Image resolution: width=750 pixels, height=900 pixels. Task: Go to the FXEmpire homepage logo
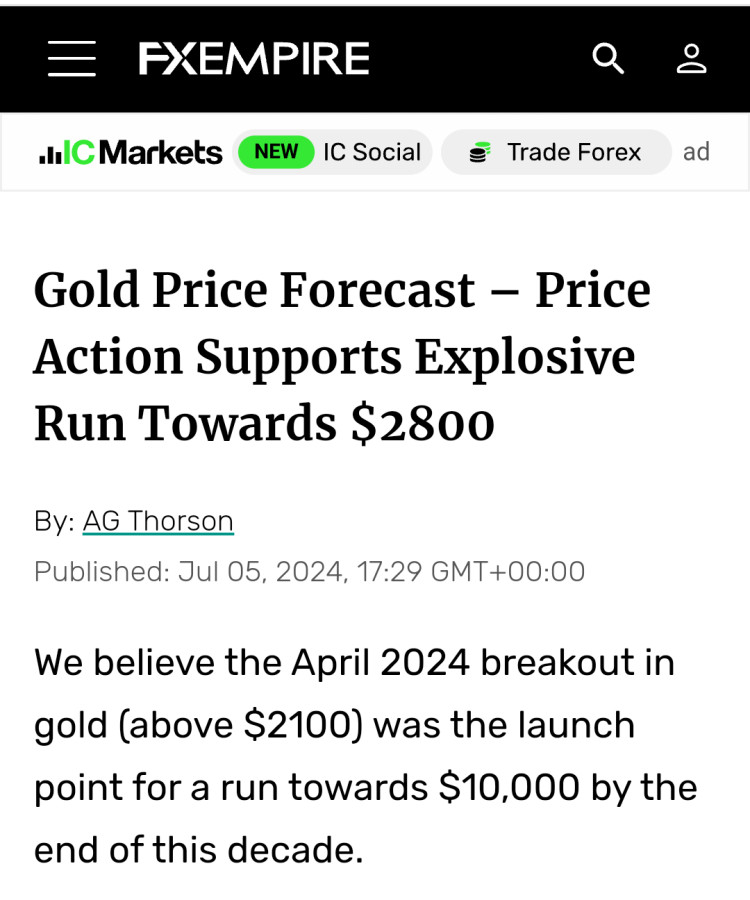tap(254, 59)
